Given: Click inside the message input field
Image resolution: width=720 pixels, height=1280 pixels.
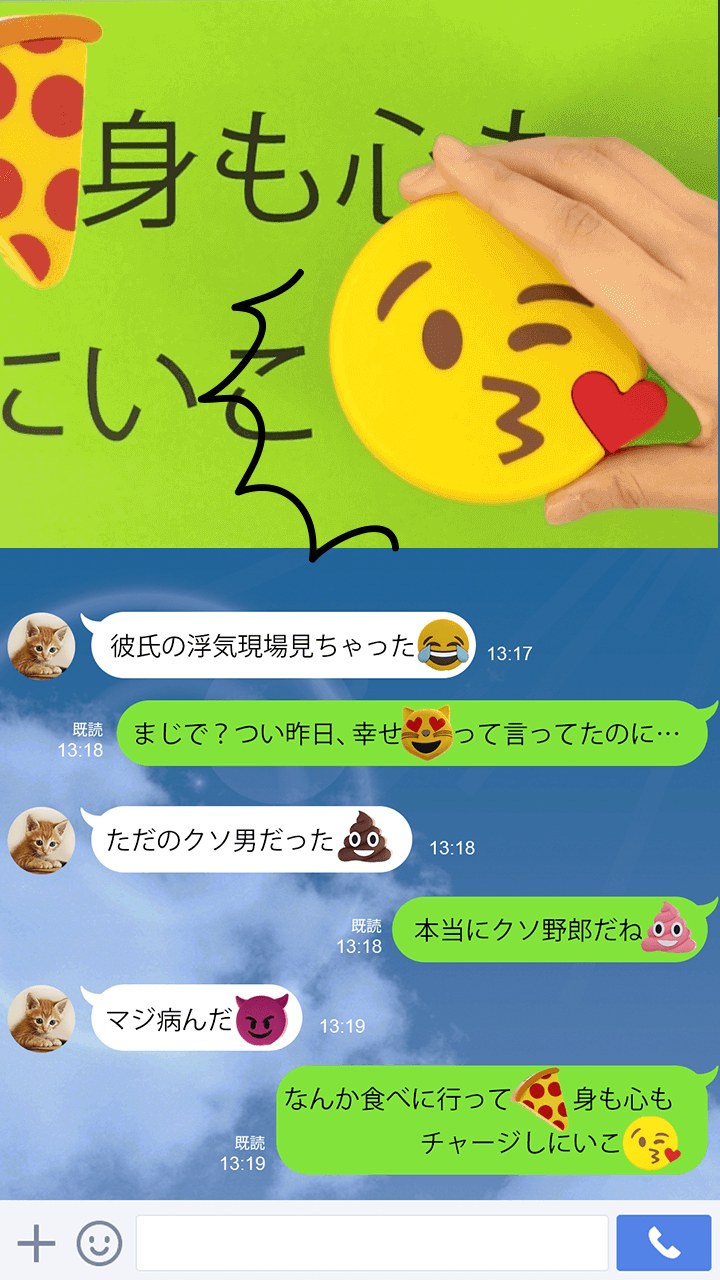Looking at the screenshot, I should [x=370, y=1243].
